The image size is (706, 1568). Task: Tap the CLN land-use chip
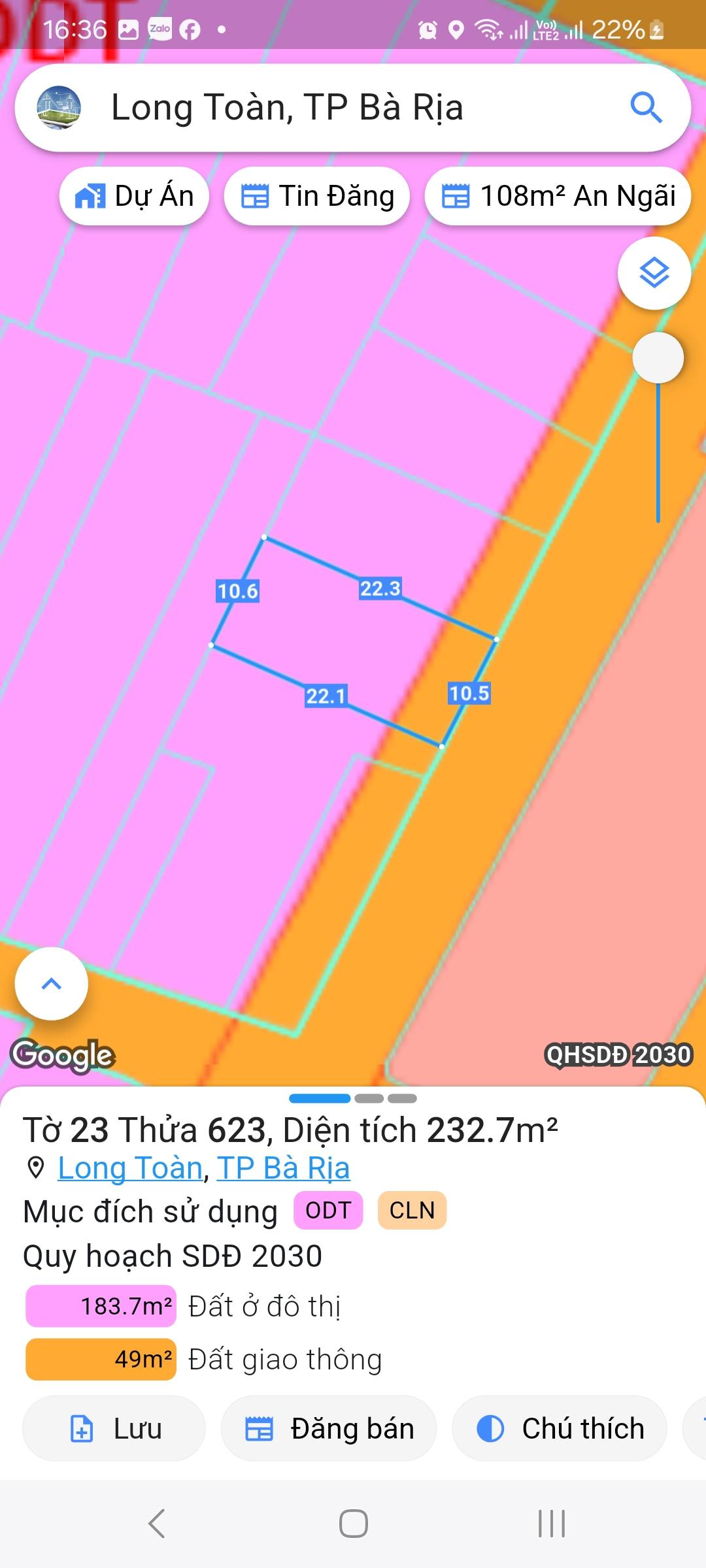coord(412,1210)
